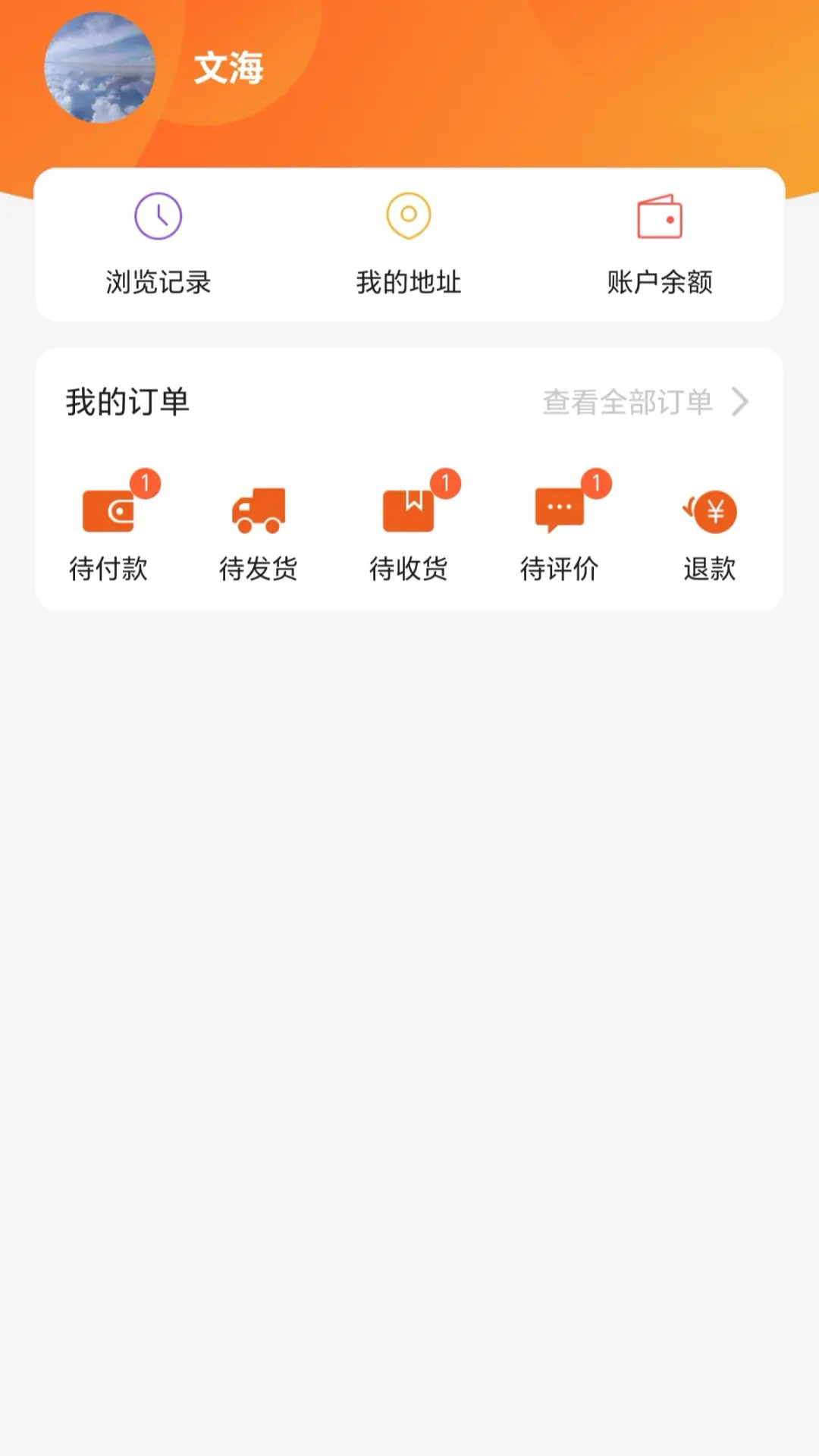
Task: Select the 我的地址 location pin icon
Action: coord(409,216)
